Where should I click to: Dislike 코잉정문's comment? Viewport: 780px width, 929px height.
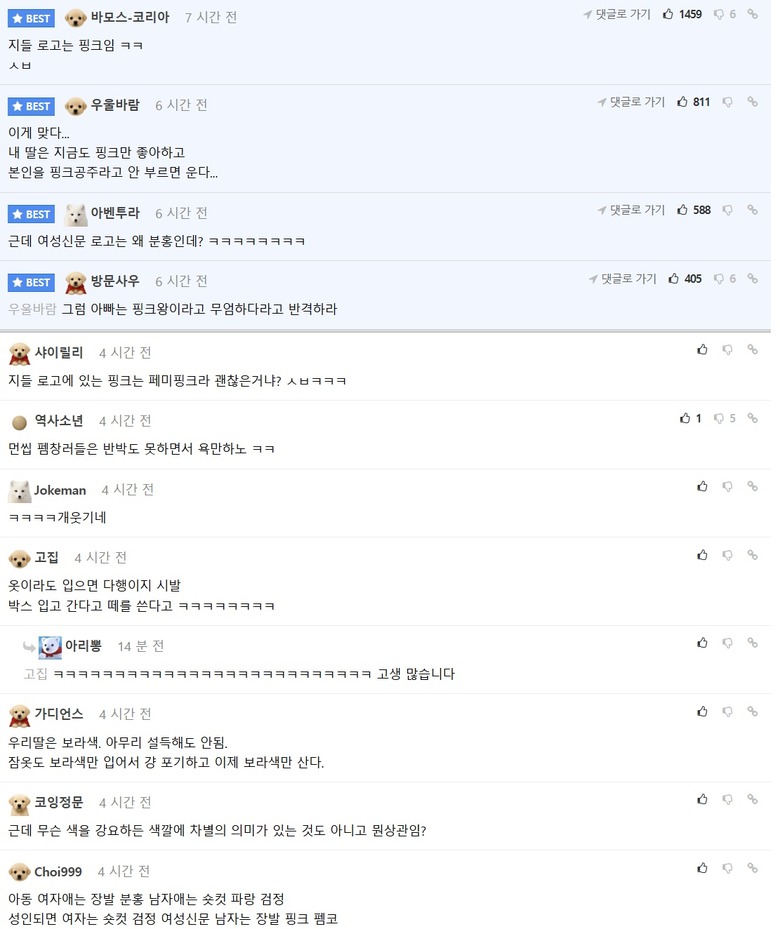click(x=728, y=800)
